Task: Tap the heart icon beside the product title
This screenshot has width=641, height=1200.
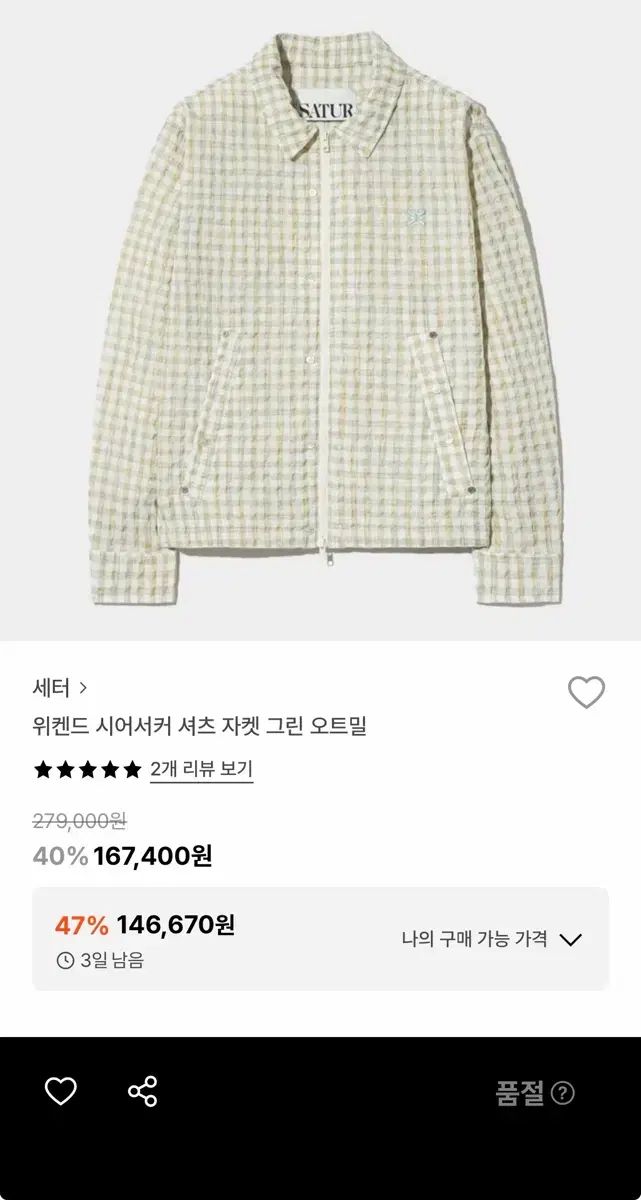Action: pos(586,692)
